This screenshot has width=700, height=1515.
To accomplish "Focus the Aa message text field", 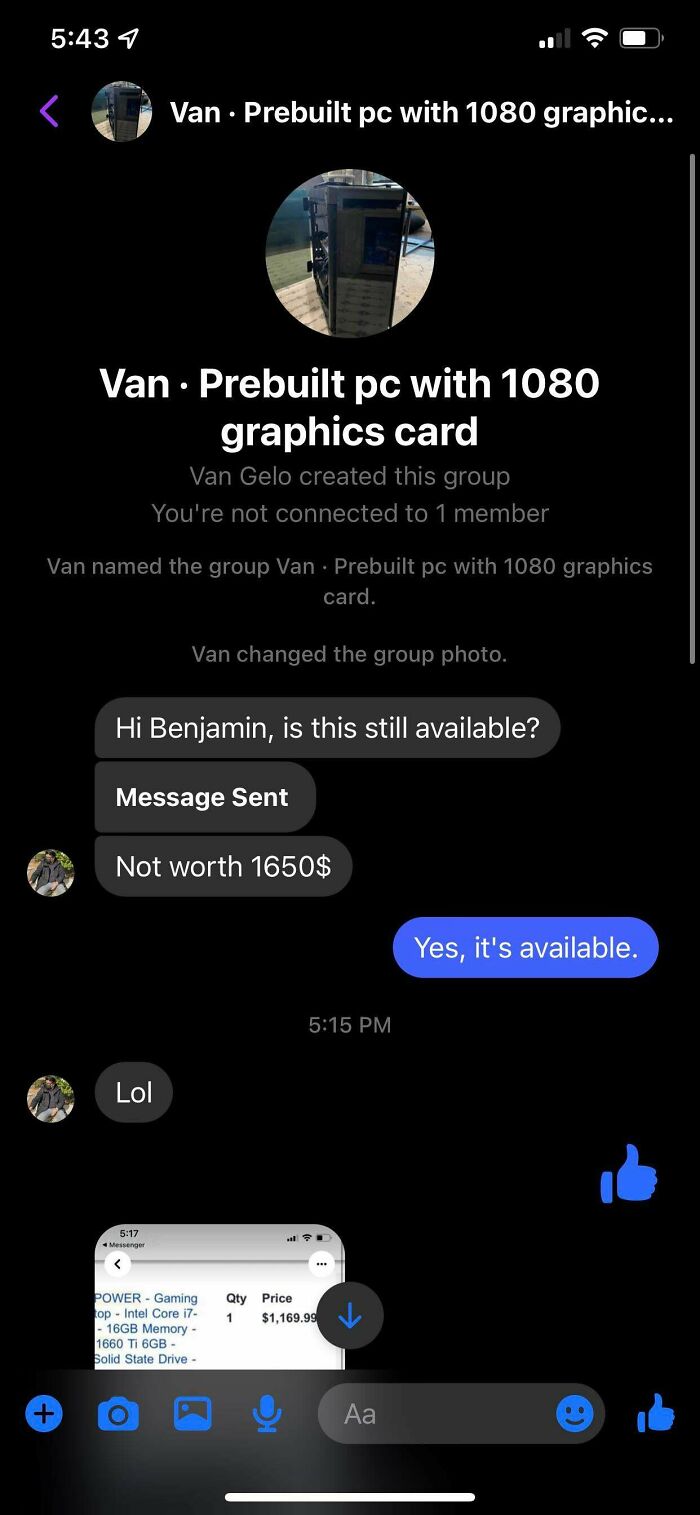I will (440, 1413).
